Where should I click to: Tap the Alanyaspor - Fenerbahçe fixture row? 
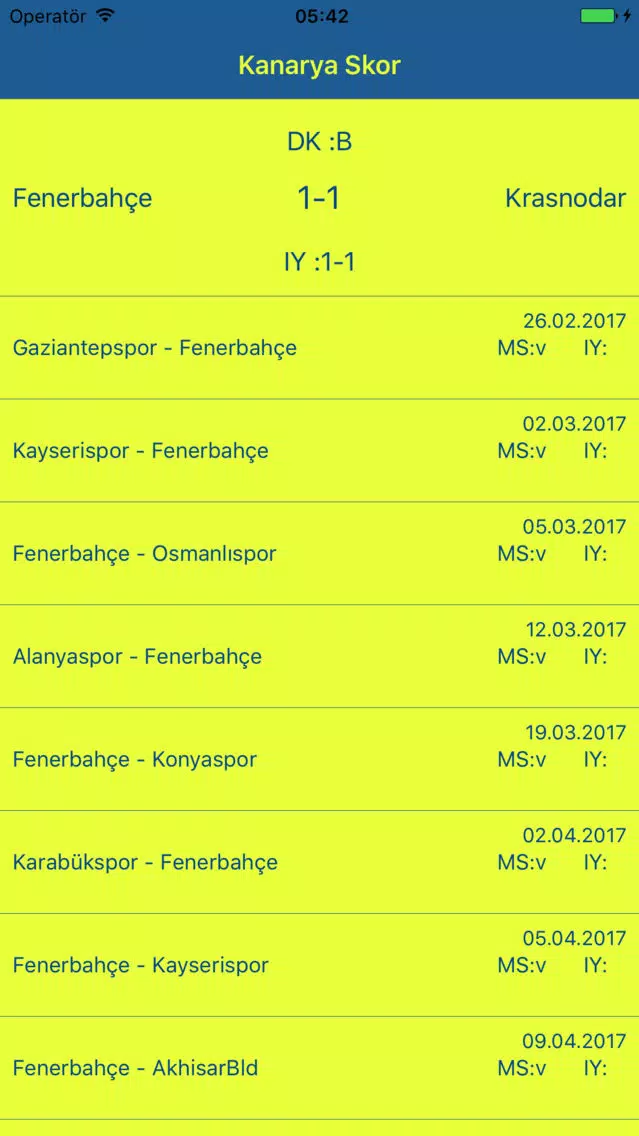(138, 657)
